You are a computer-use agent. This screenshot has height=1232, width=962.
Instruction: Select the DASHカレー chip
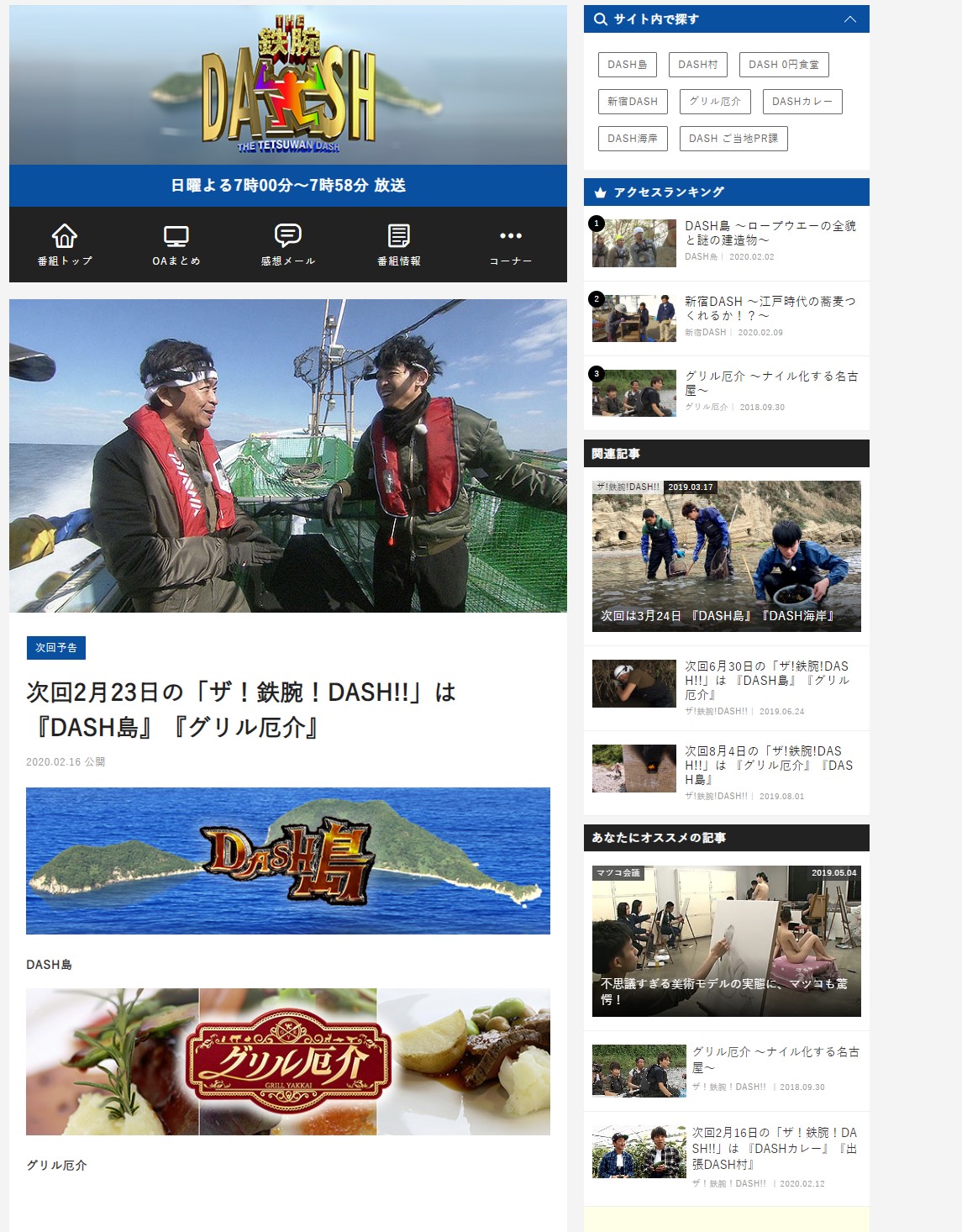(x=802, y=102)
